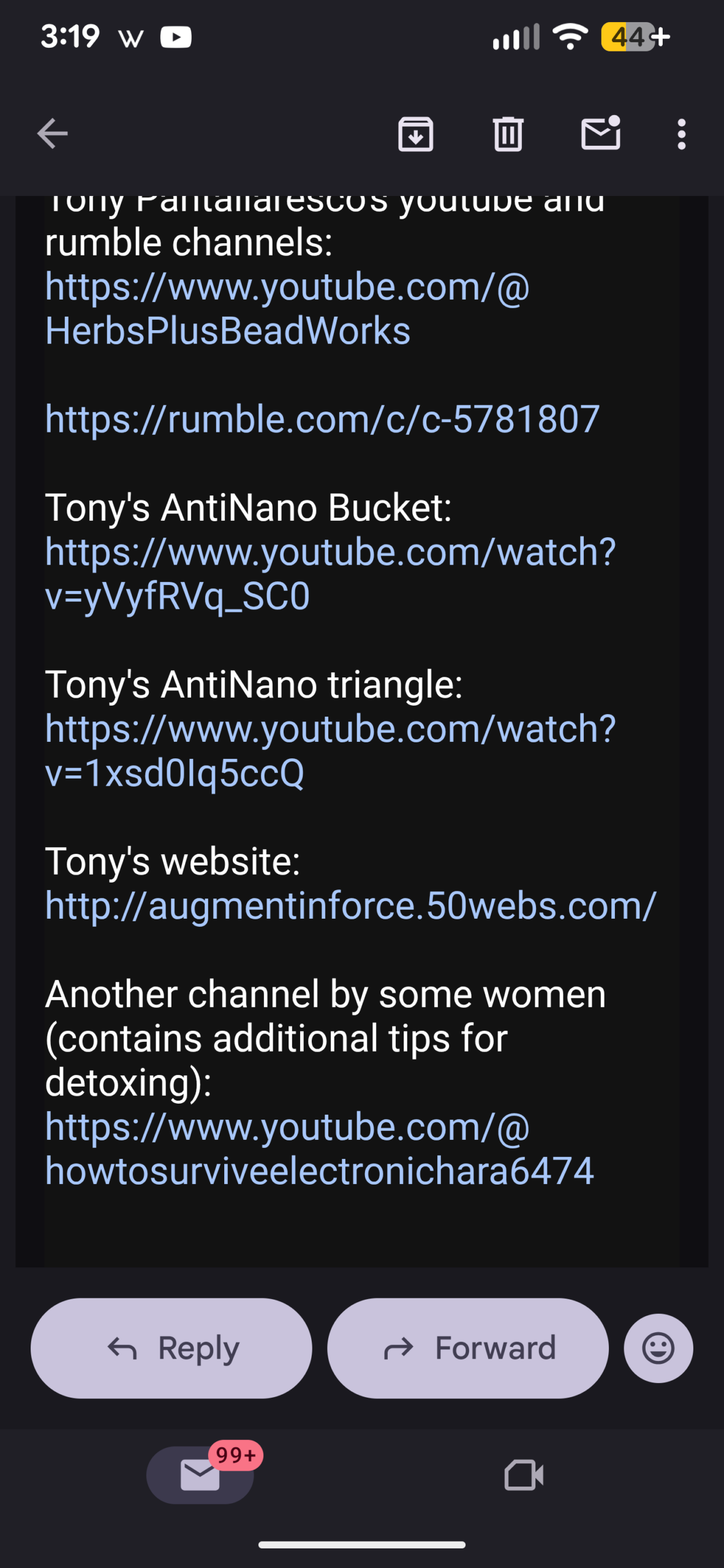
Task: Open the rumble.com/c/c-5781807 link
Action: [x=322, y=420]
